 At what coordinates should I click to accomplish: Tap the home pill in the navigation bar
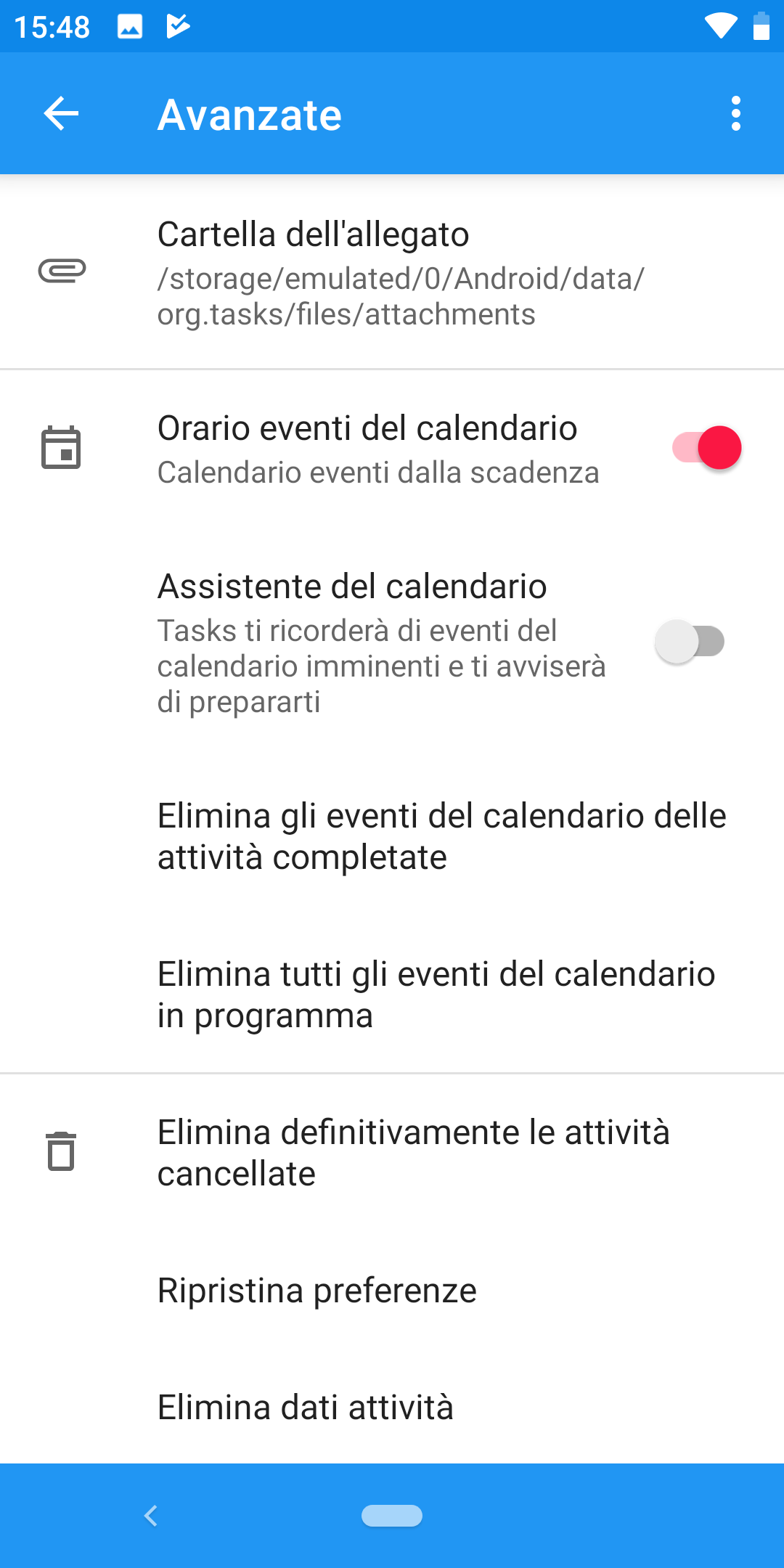tap(392, 1516)
